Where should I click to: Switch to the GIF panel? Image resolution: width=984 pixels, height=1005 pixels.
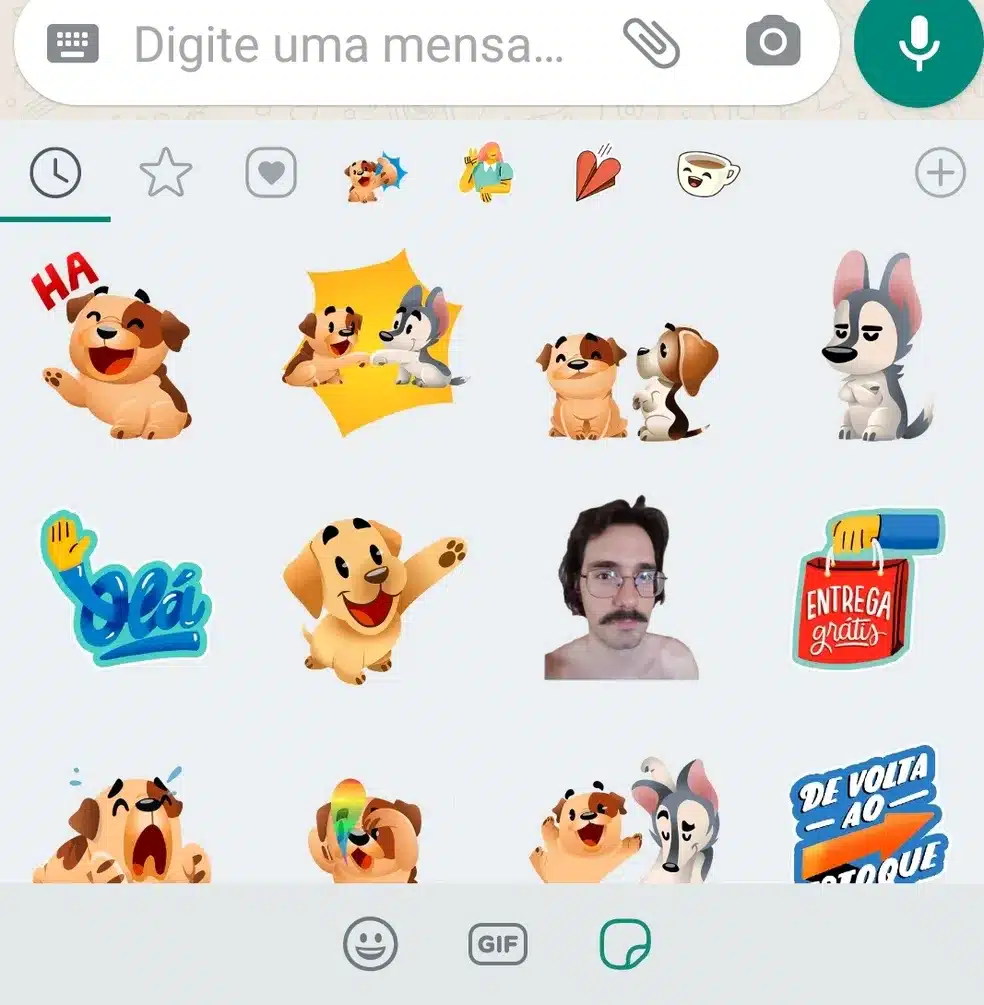click(x=497, y=943)
